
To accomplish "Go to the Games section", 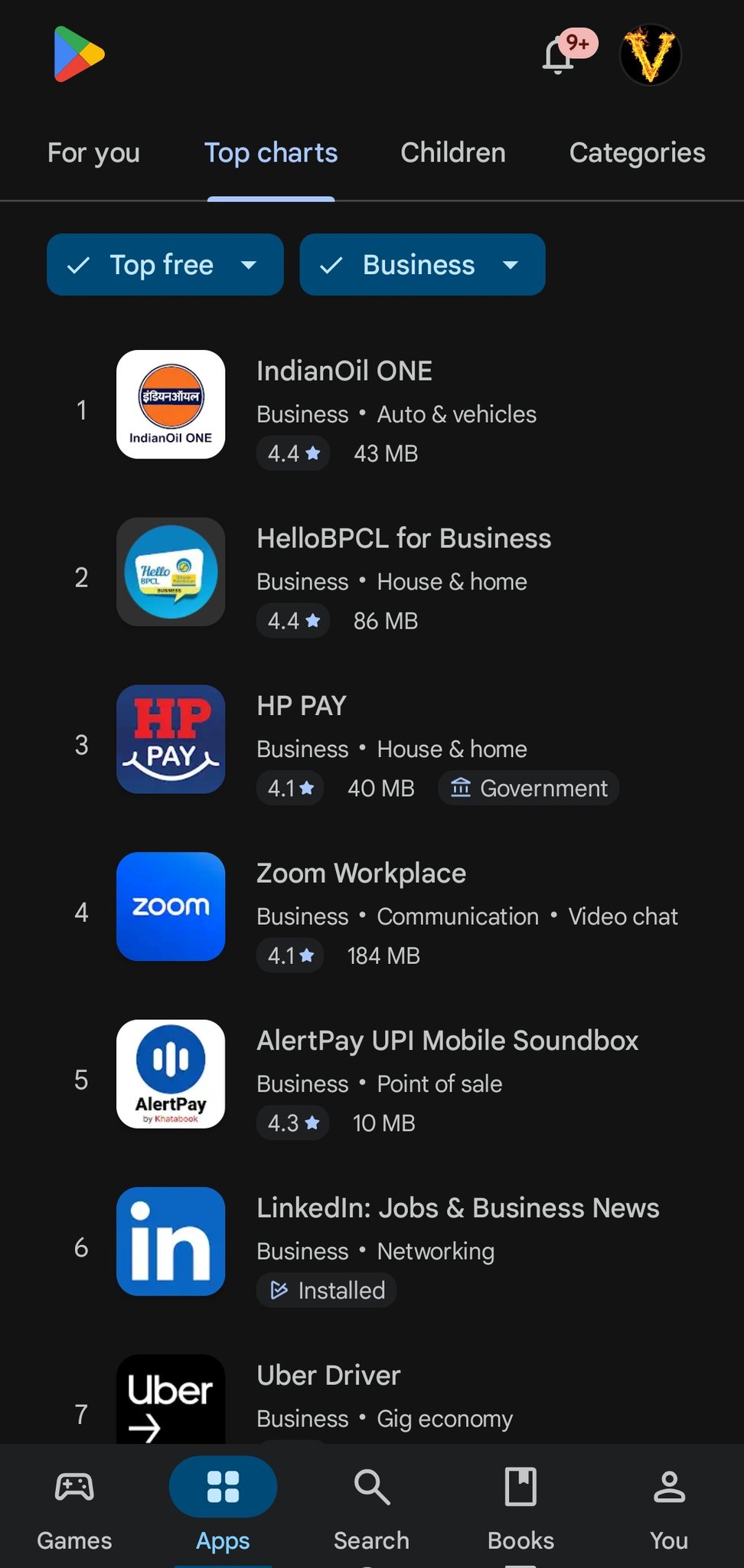I will 74,1505.
